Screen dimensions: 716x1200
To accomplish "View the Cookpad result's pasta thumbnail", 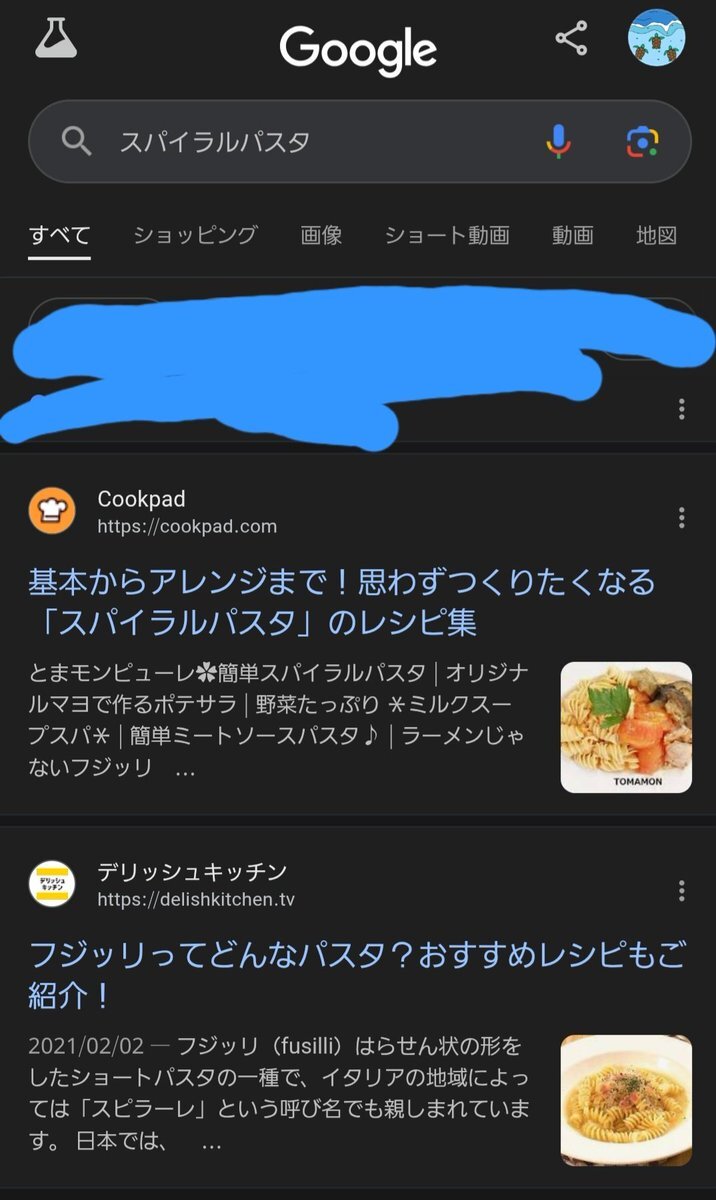I will point(626,728).
